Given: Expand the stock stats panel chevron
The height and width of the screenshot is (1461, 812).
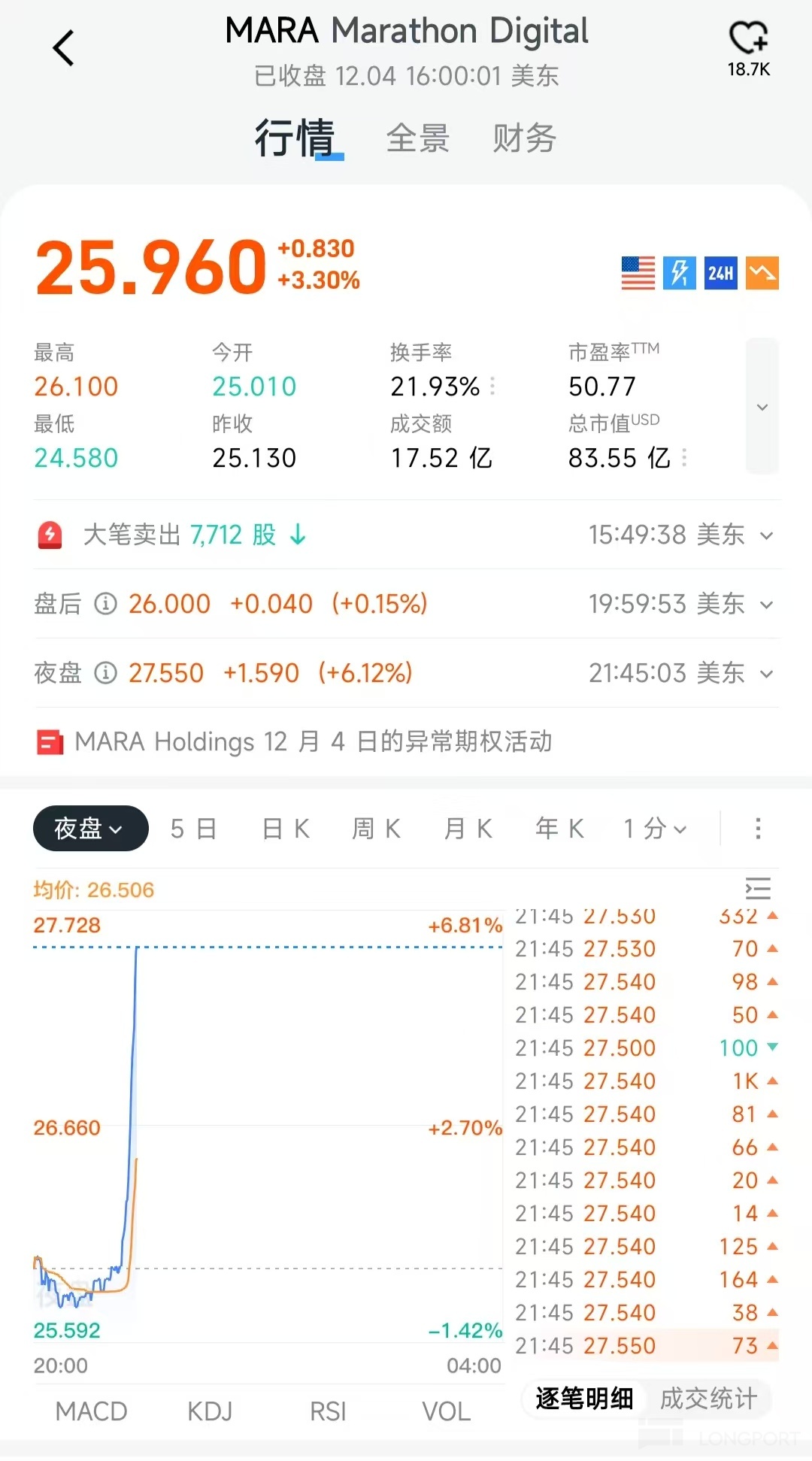Looking at the screenshot, I should pos(762,407).
